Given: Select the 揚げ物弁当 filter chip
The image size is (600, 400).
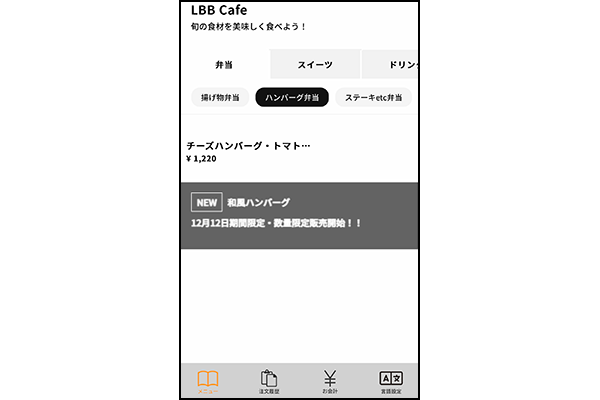Looking at the screenshot, I should (220, 97).
